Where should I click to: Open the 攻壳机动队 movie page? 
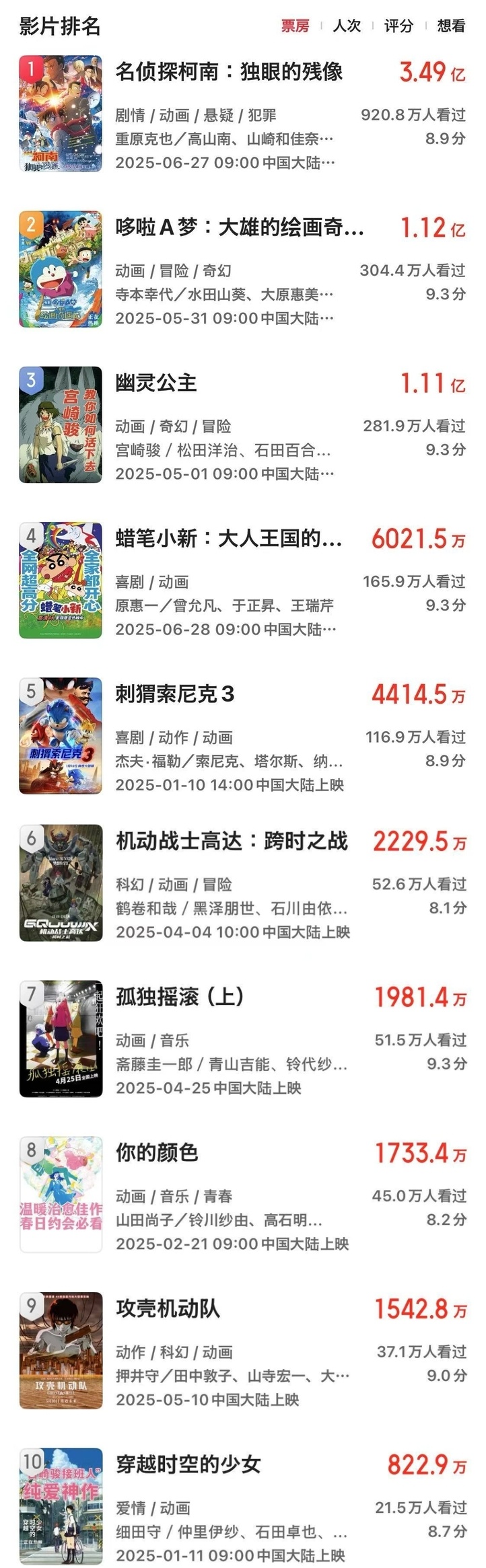(x=168, y=1309)
